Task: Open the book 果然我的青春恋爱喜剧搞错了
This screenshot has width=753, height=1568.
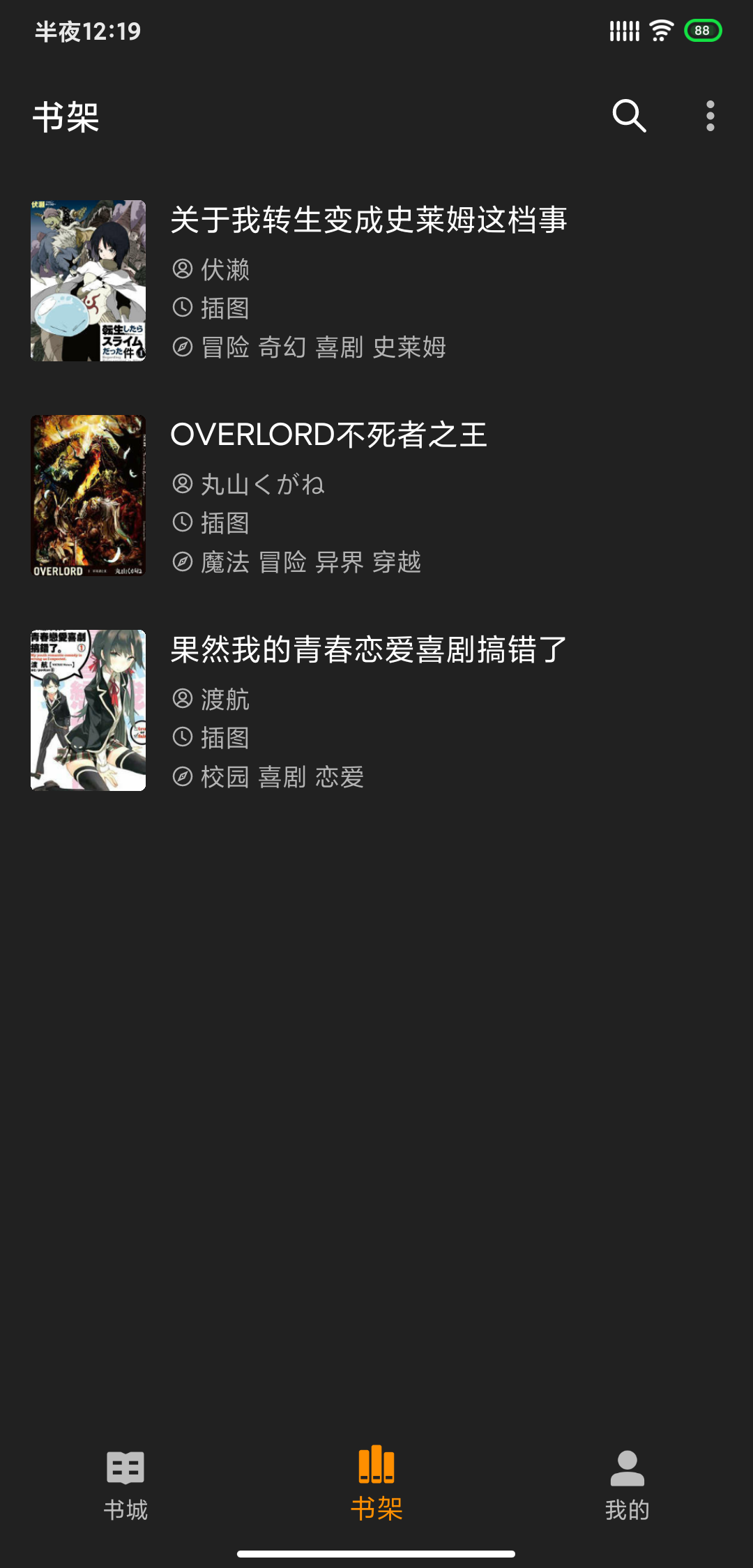Action: (376, 710)
